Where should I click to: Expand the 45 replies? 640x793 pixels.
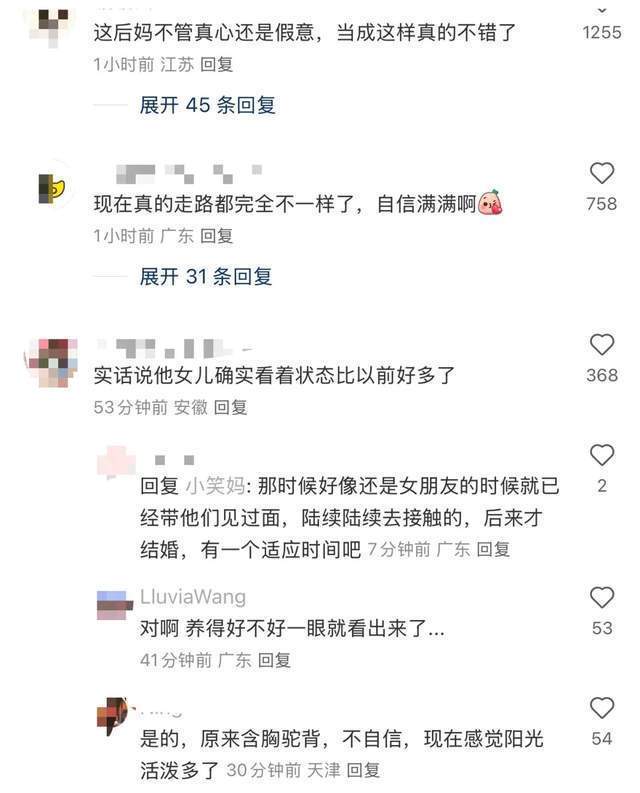(207, 105)
